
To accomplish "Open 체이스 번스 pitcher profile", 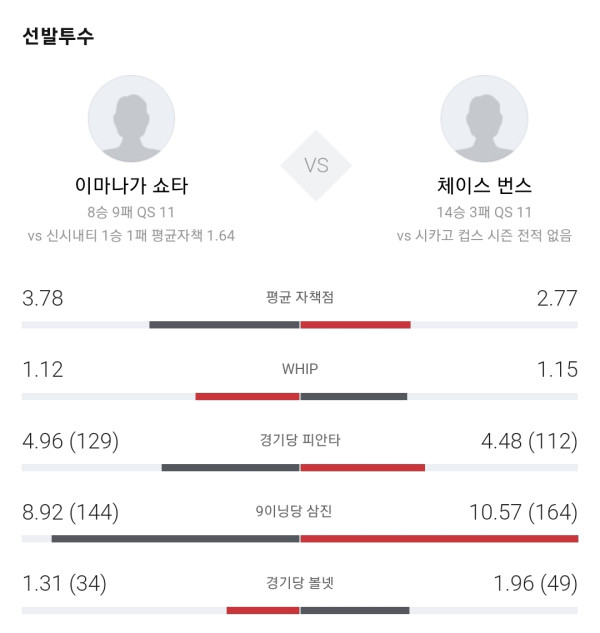I will (484, 119).
